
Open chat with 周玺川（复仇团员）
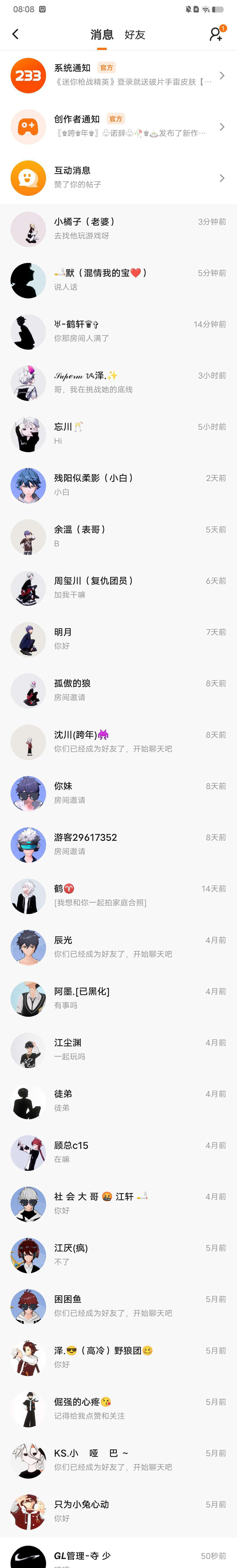tap(118, 588)
